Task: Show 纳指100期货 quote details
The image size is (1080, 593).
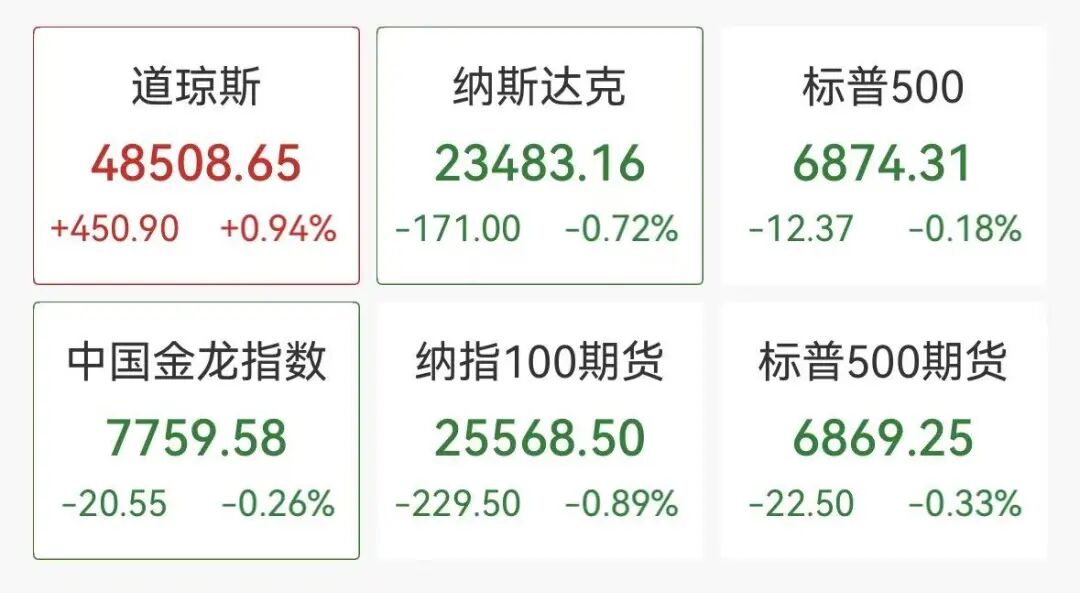Action: 539,431
